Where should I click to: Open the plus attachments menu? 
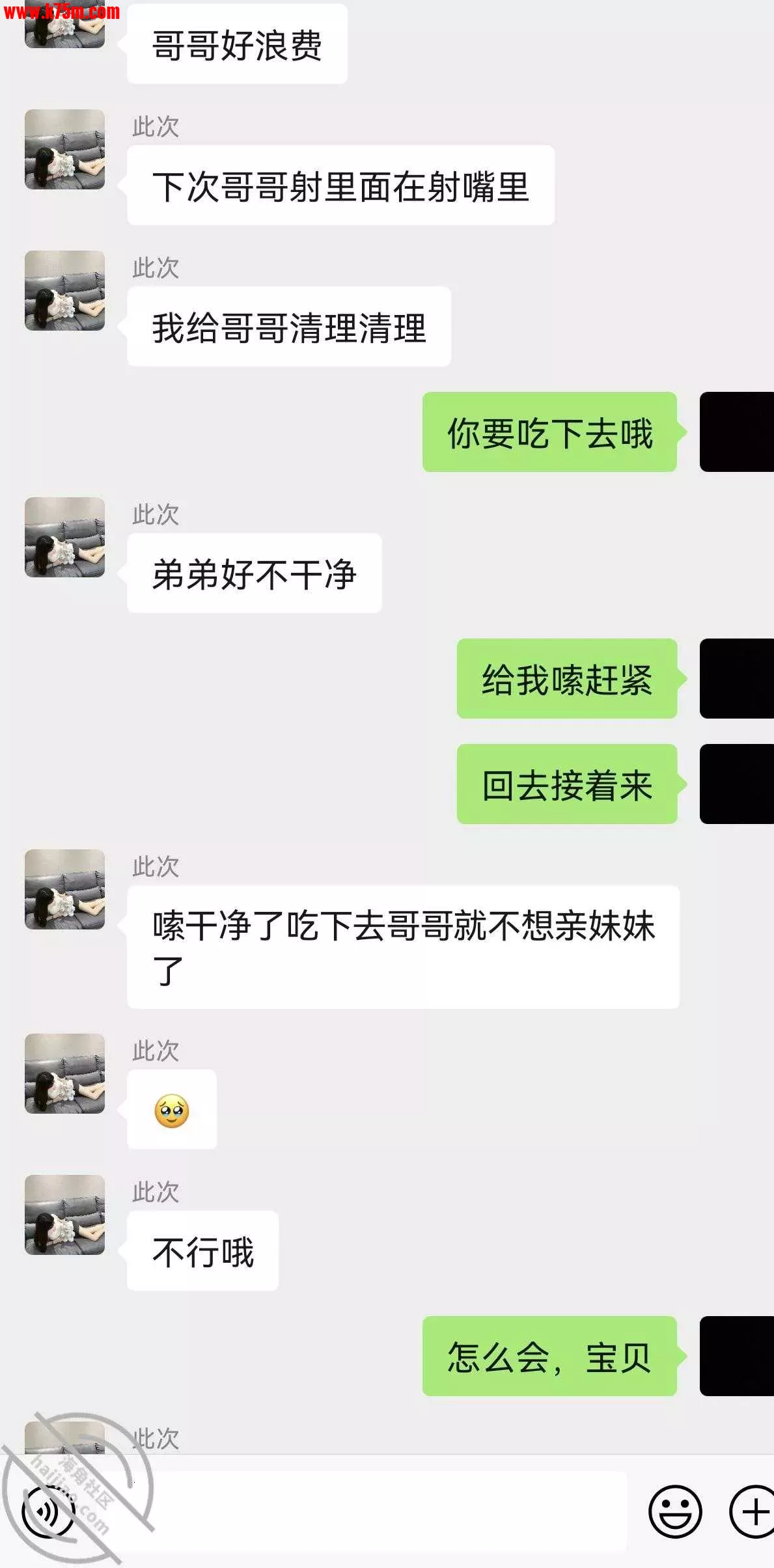pyautogui.click(x=752, y=1511)
